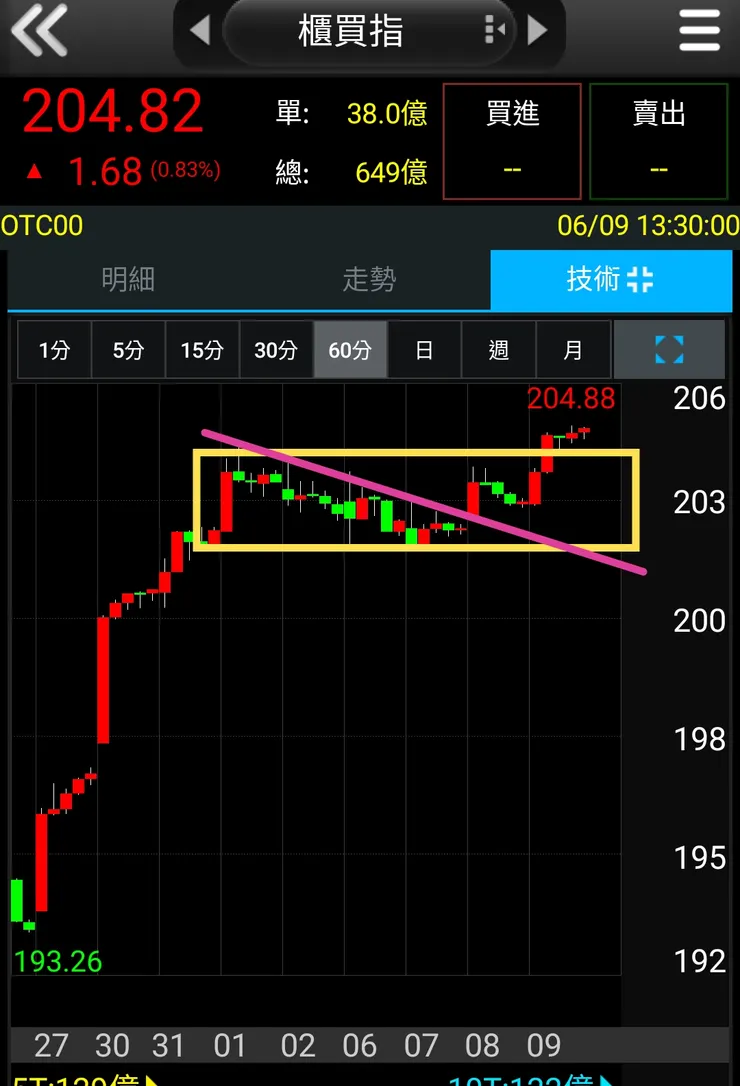Image resolution: width=740 pixels, height=1086 pixels.
Task: Go back with the double-arrow icon
Action: click(39, 30)
